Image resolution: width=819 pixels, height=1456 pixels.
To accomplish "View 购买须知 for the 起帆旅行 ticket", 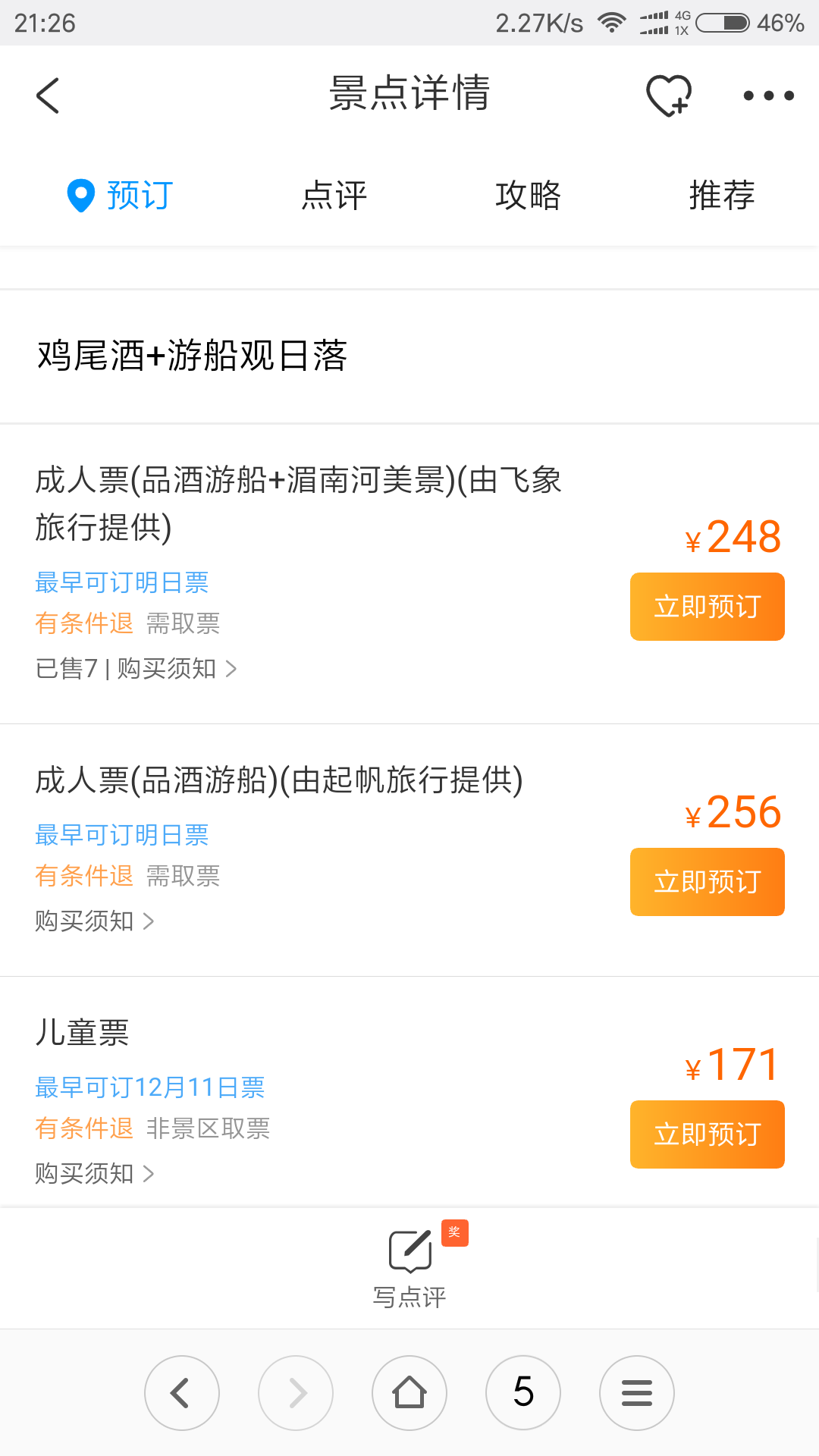I will click(95, 921).
